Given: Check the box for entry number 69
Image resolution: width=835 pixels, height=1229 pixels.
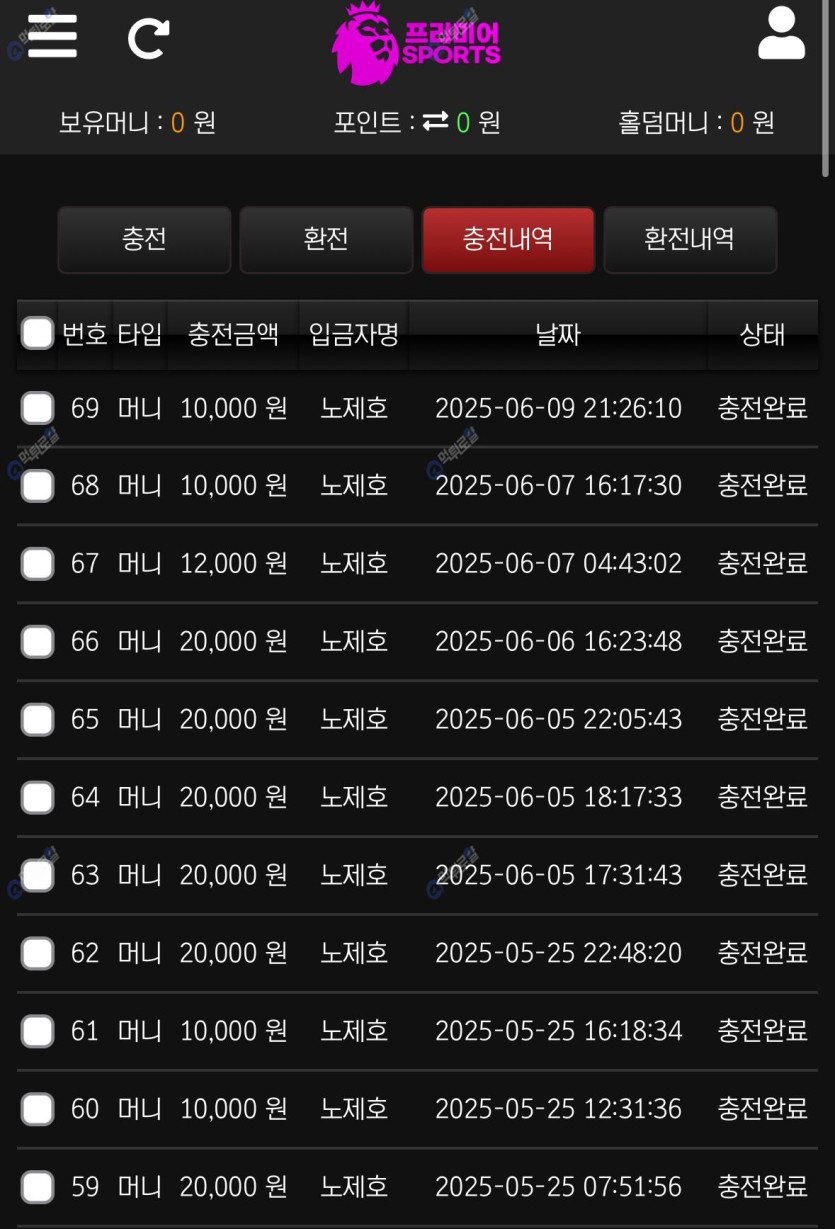Looking at the screenshot, I should pos(38,408).
